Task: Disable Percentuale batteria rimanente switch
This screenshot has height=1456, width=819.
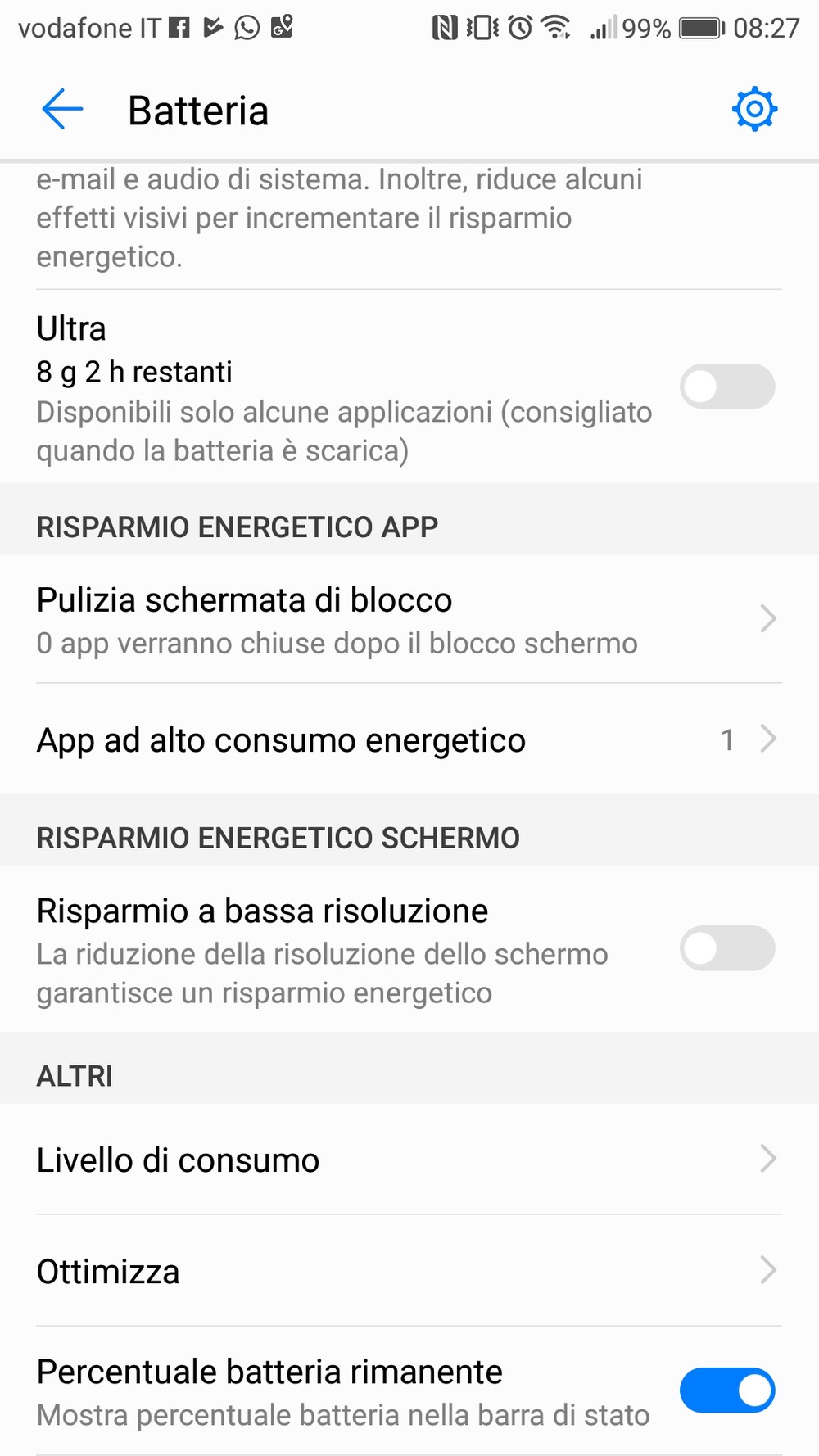Action: point(727,1390)
